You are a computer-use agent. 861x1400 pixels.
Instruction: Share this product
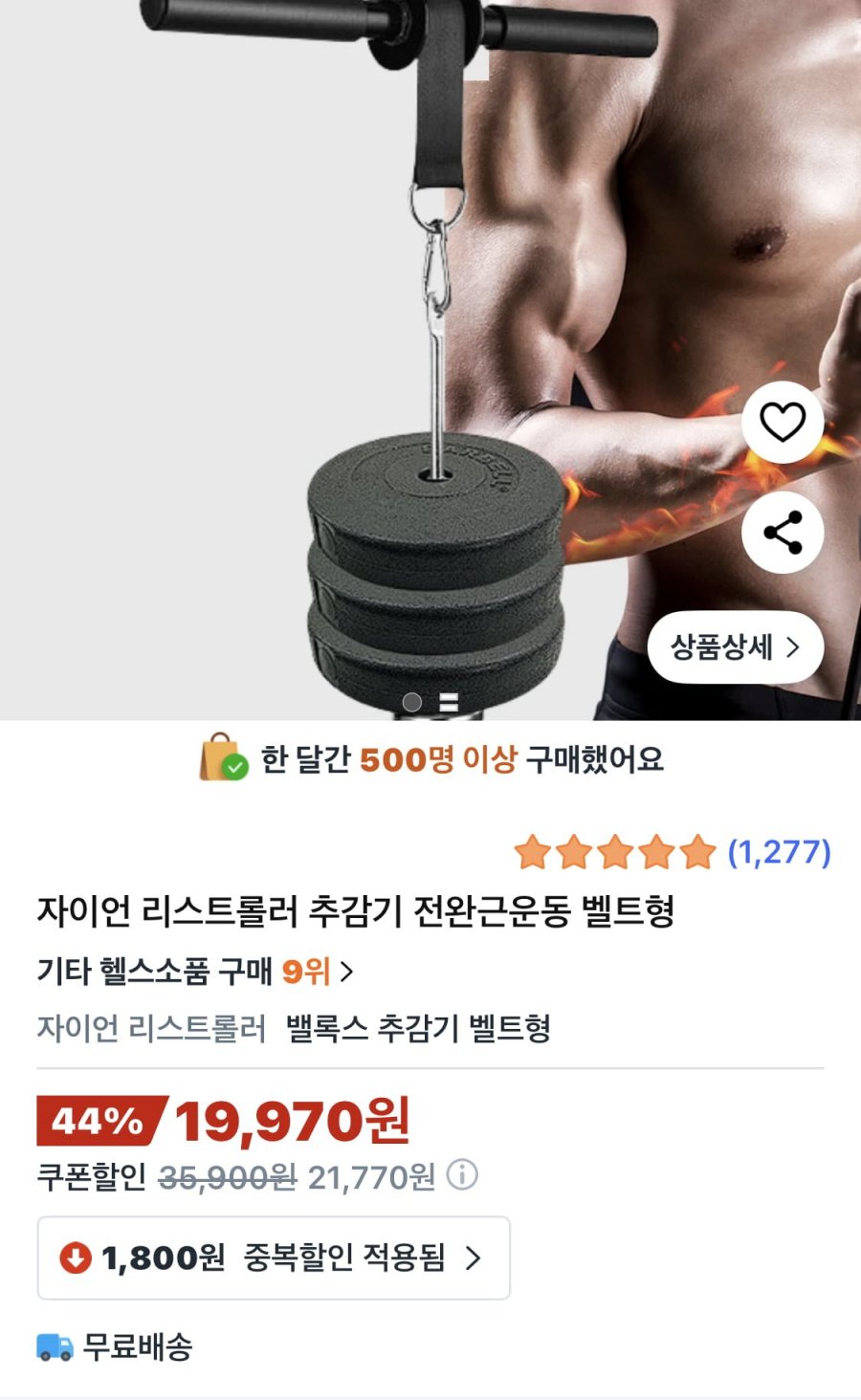point(783,533)
